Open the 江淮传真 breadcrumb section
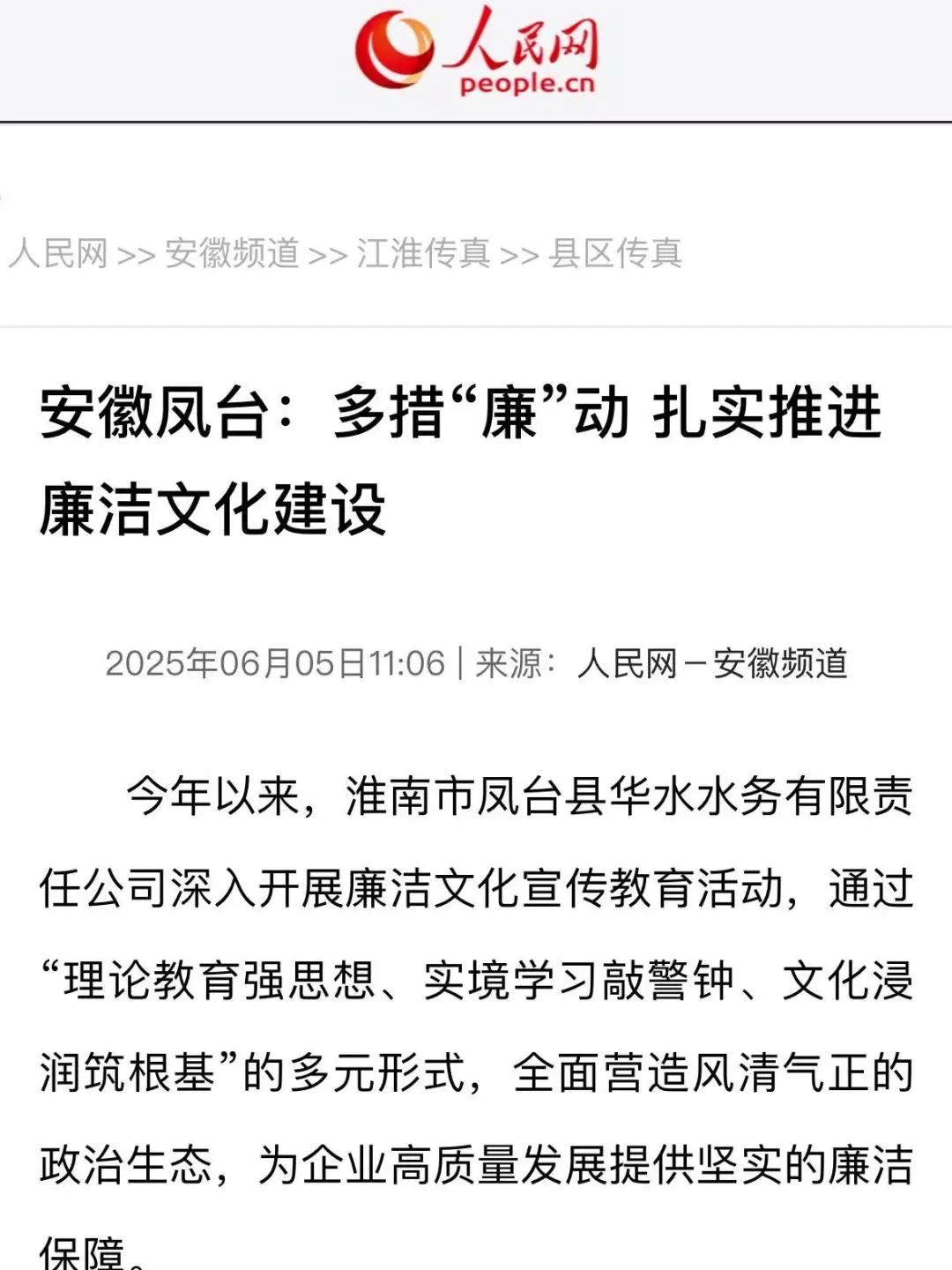This screenshot has width=952, height=1270. tap(423, 253)
